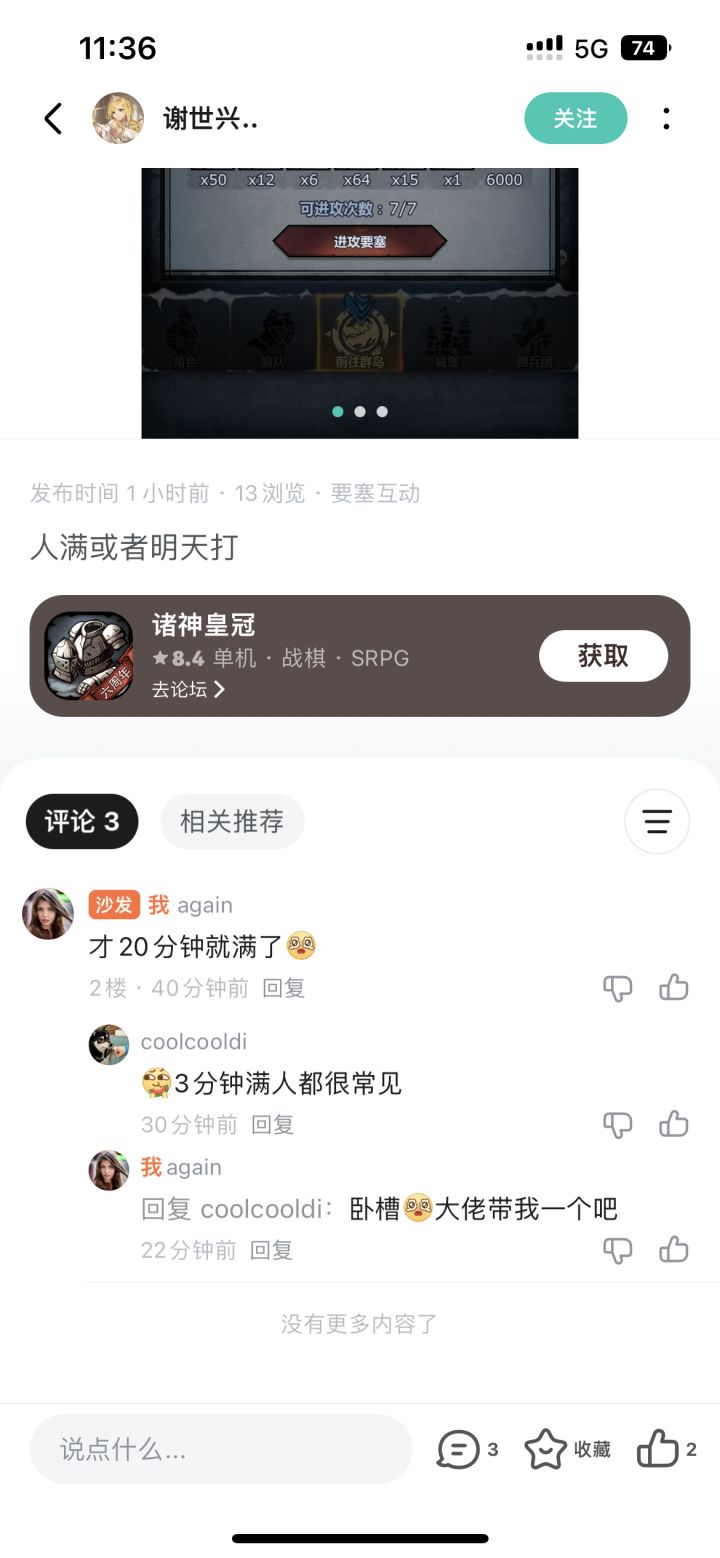This screenshot has width=720, height=1558.
Task: Select the 评论 3 tab
Action: pyautogui.click(x=82, y=821)
